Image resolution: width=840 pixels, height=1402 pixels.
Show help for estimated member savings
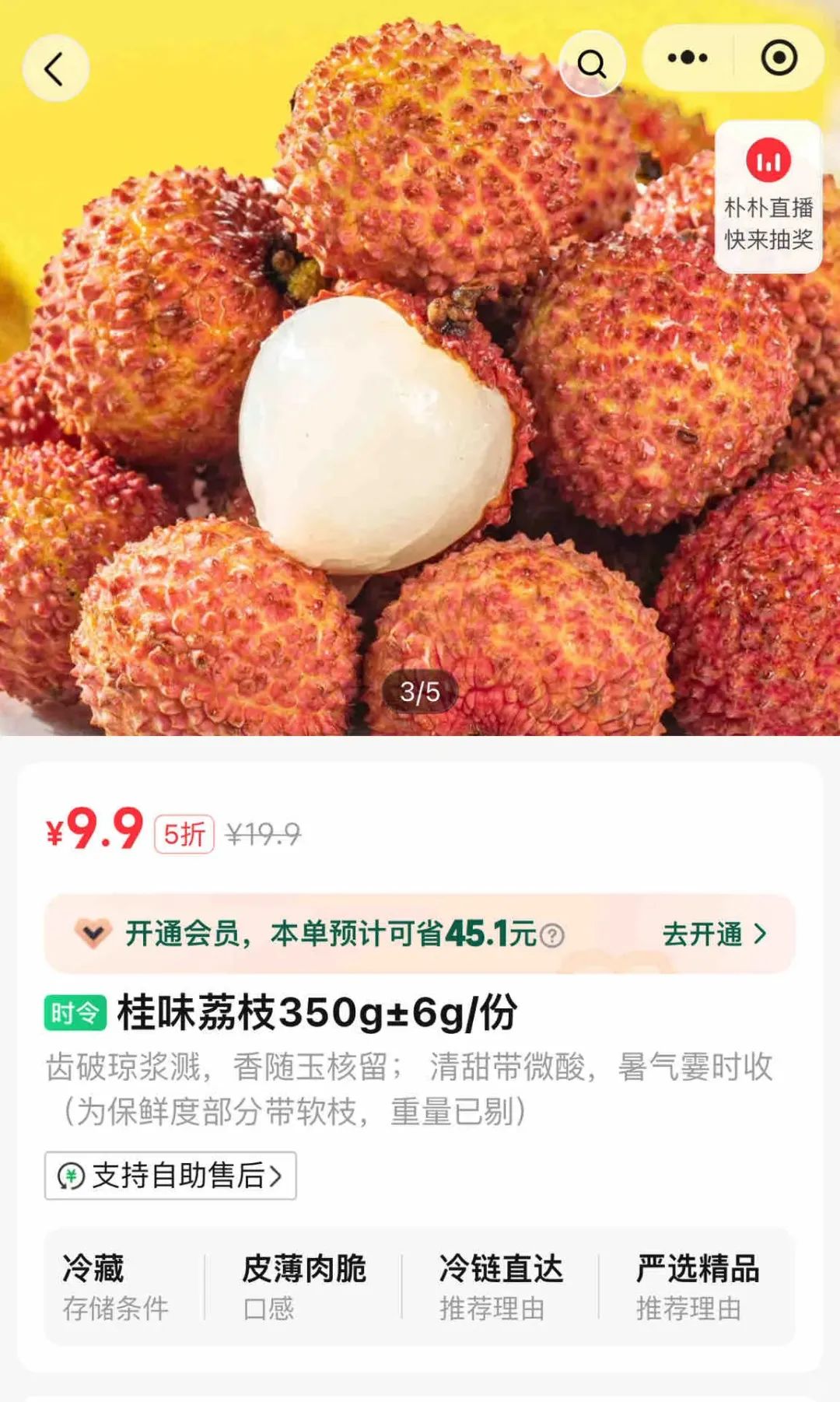pyautogui.click(x=552, y=935)
